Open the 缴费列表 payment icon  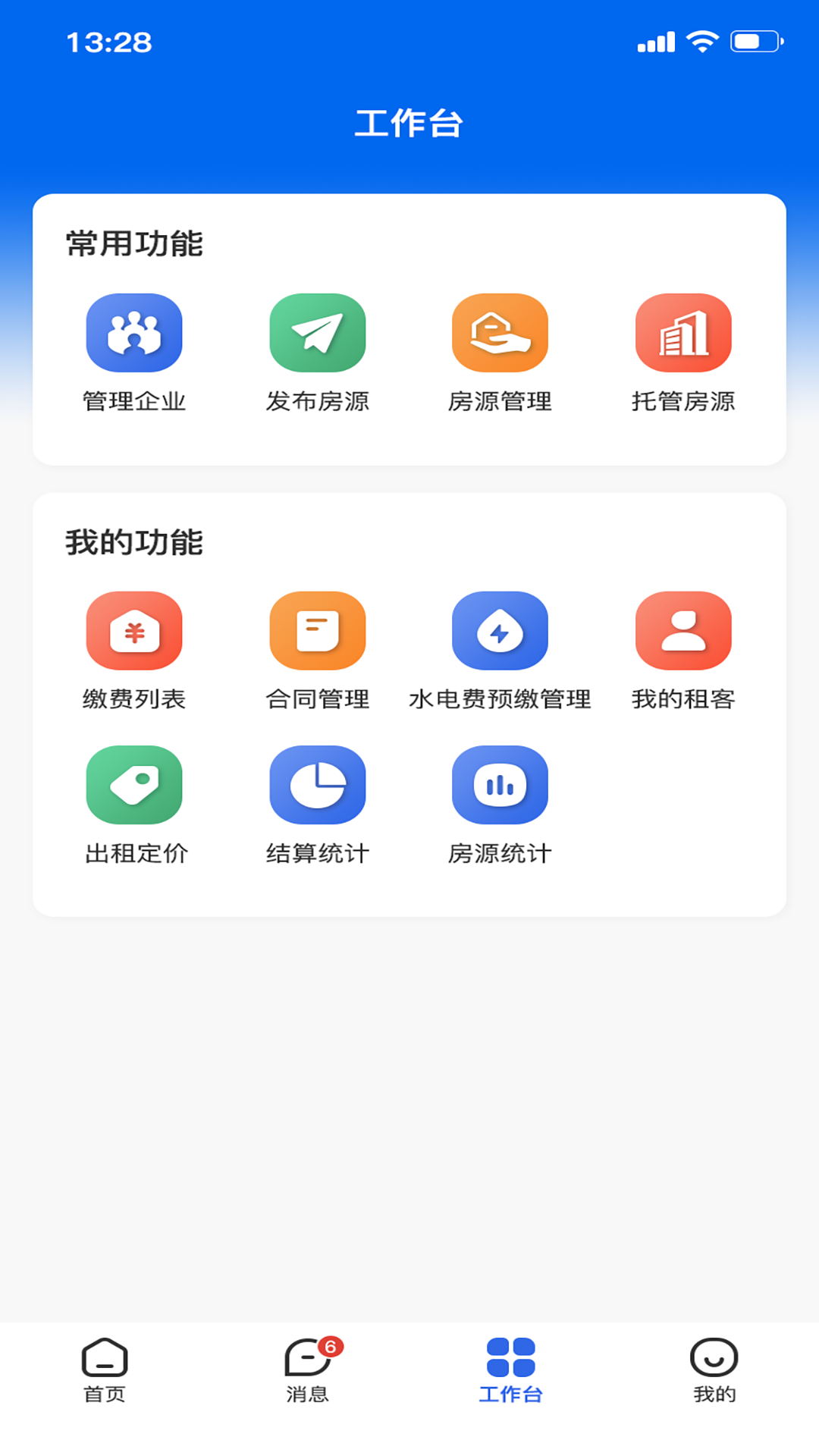point(134,631)
